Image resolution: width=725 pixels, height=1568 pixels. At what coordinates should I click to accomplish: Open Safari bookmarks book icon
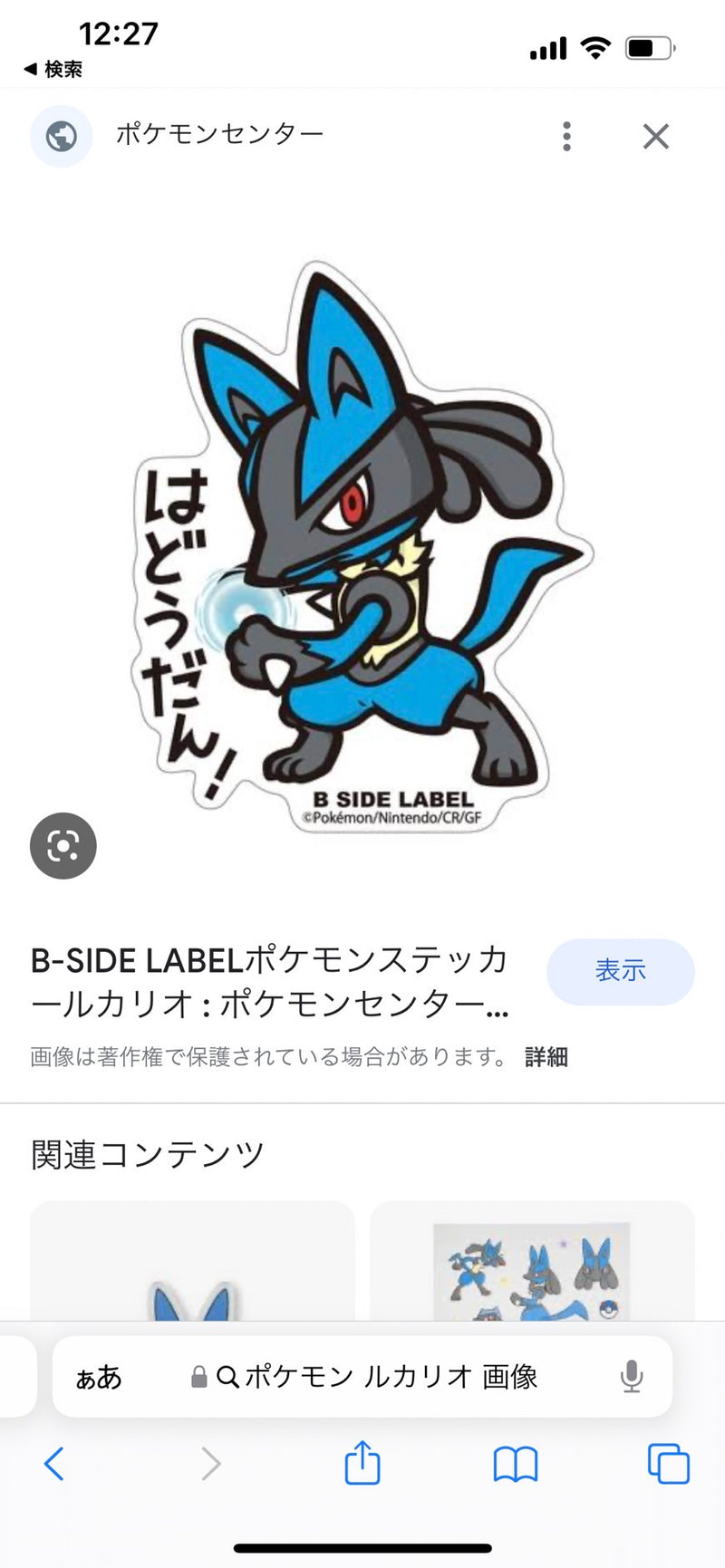click(515, 1464)
